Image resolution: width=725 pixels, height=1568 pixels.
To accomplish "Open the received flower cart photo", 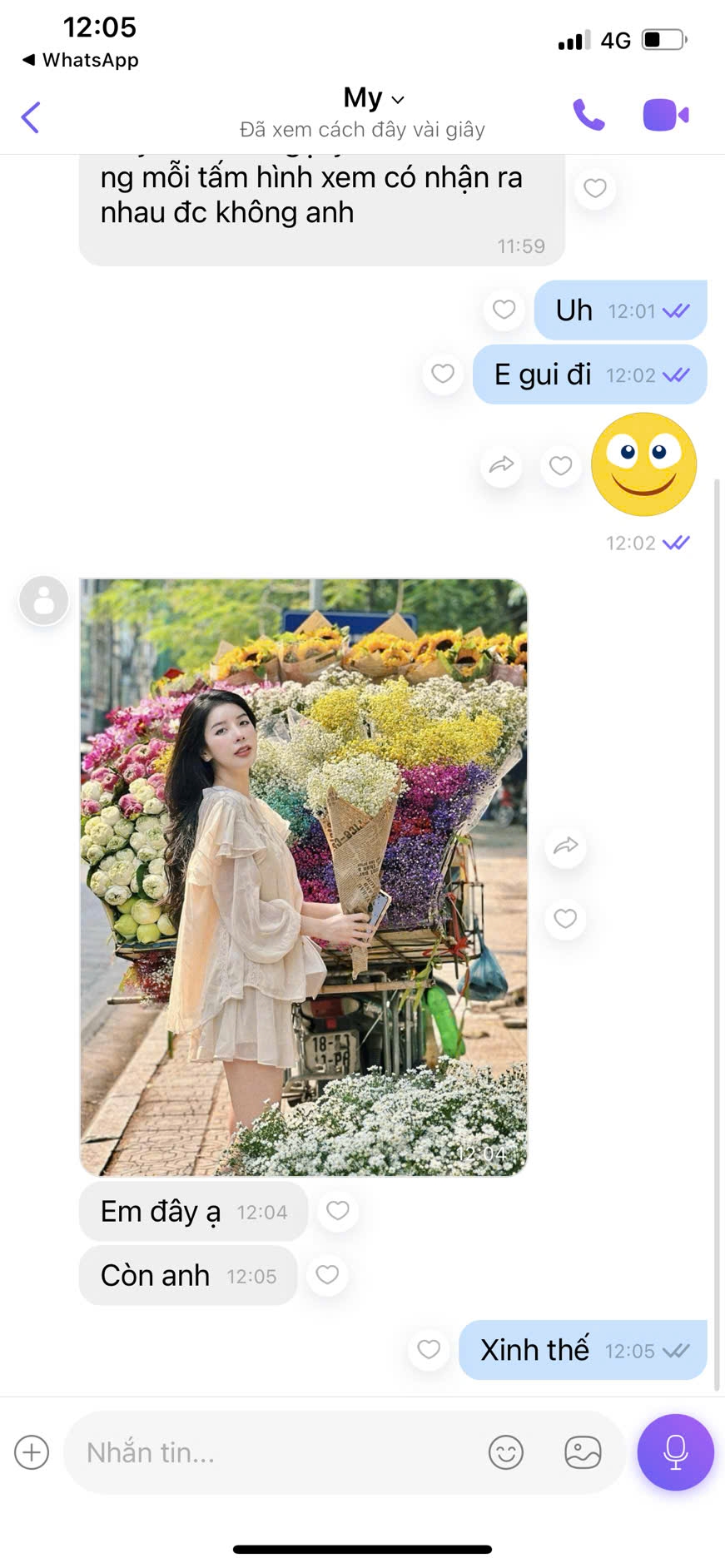I will 304,876.
